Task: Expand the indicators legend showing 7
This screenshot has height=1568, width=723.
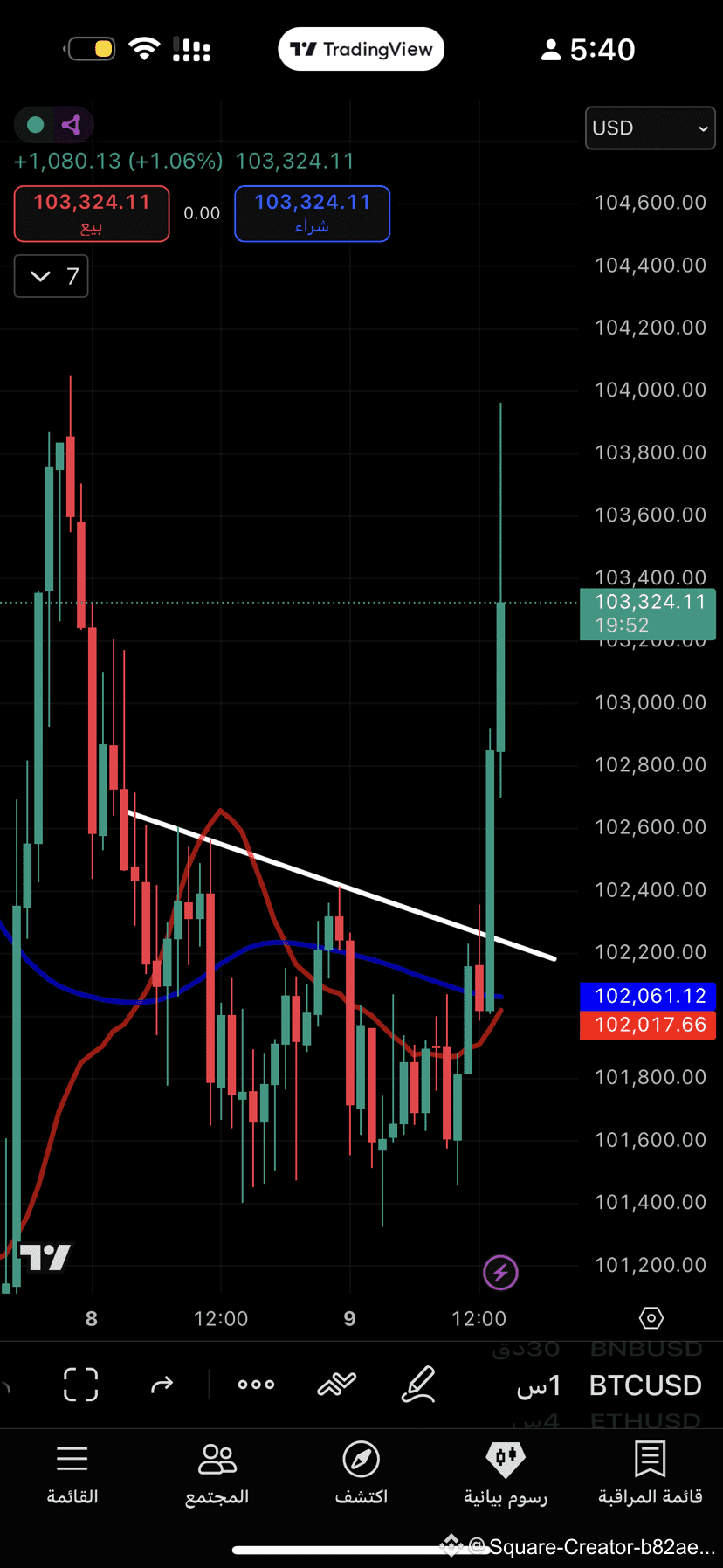Action: (52, 277)
